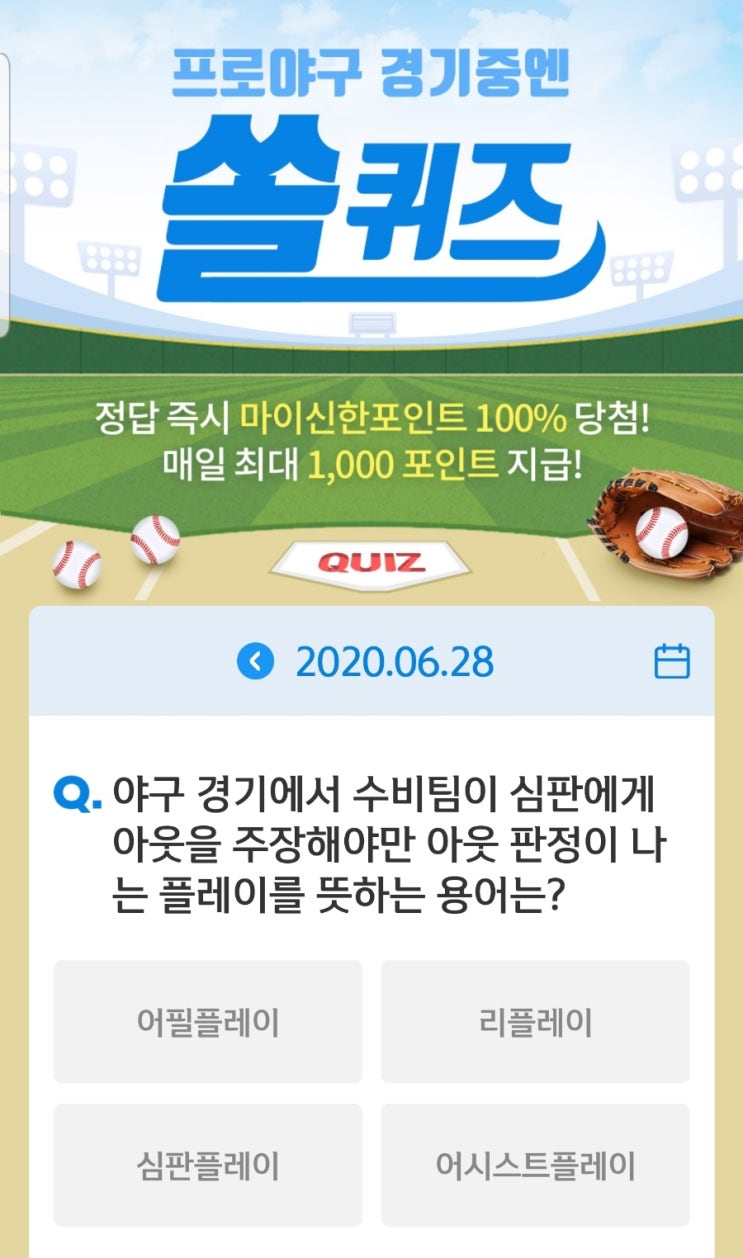Open calendar to pick another quiz day
The width and height of the screenshot is (743, 1258).
coord(675,662)
